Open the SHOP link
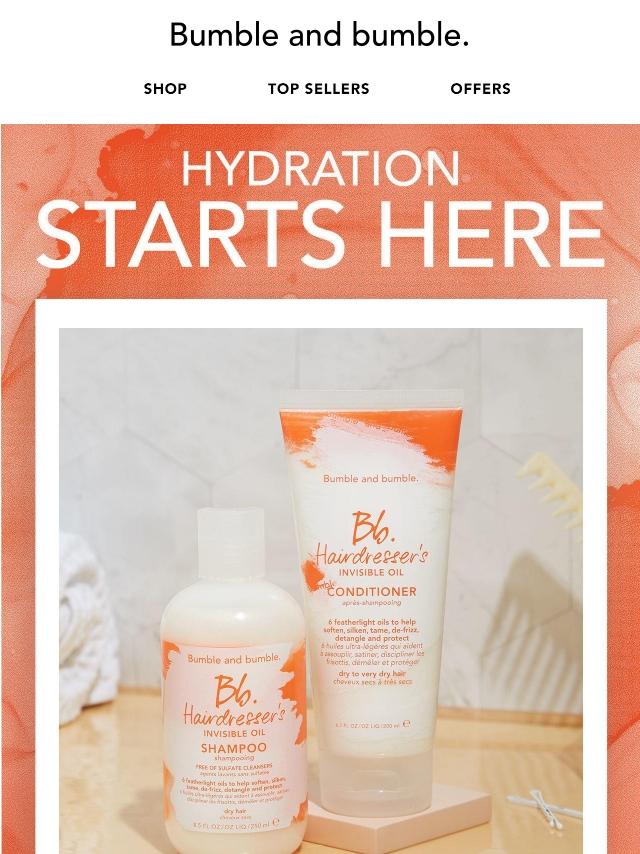 [x=165, y=88]
